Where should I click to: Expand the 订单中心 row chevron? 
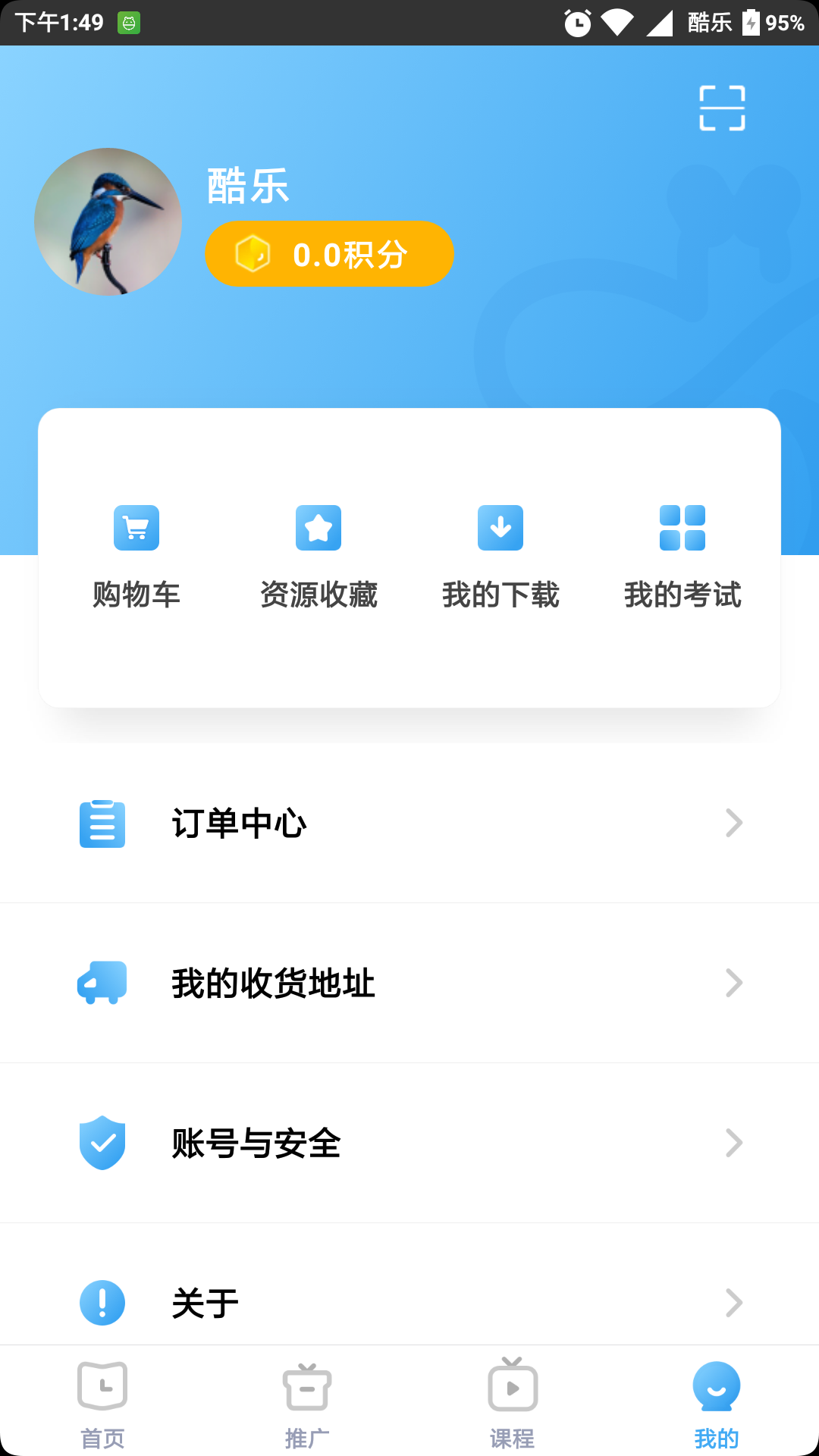[x=732, y=823]
